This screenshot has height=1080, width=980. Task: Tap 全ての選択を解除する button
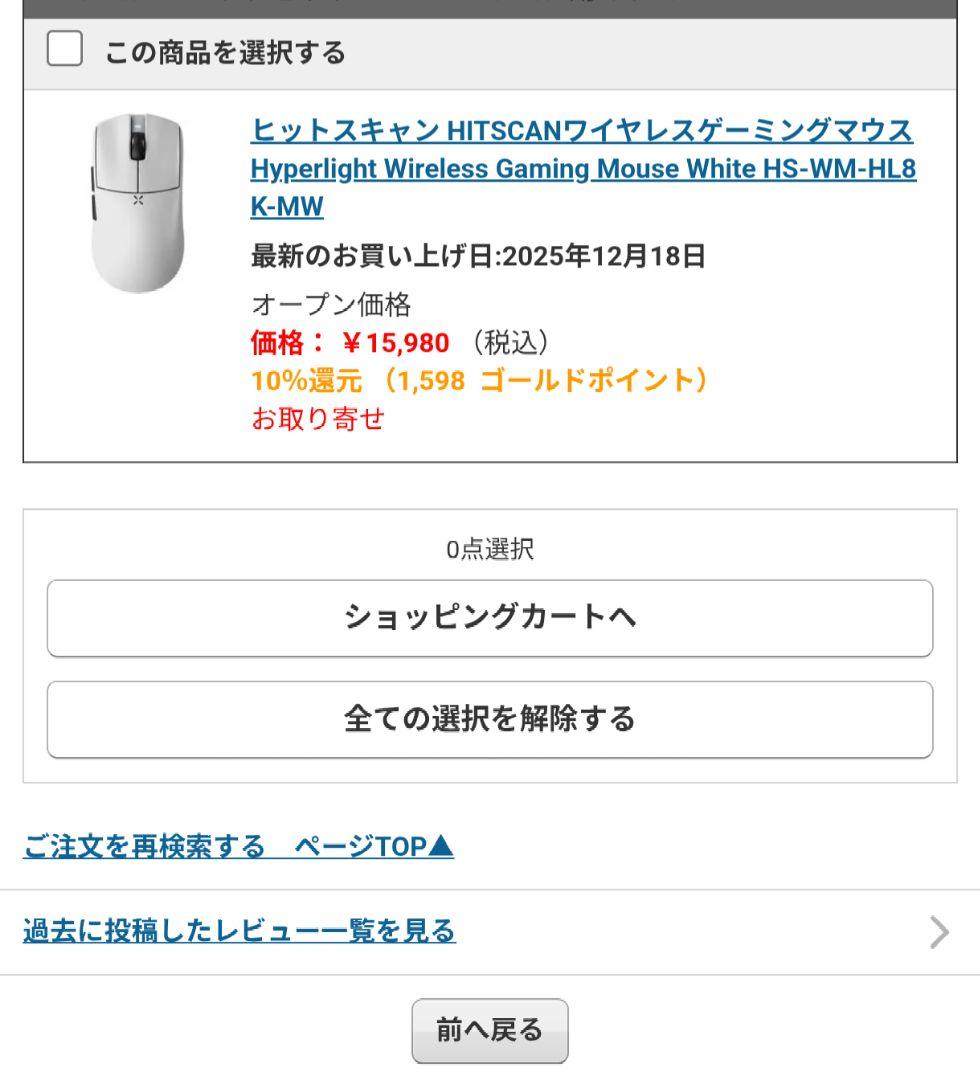point(490,720)
